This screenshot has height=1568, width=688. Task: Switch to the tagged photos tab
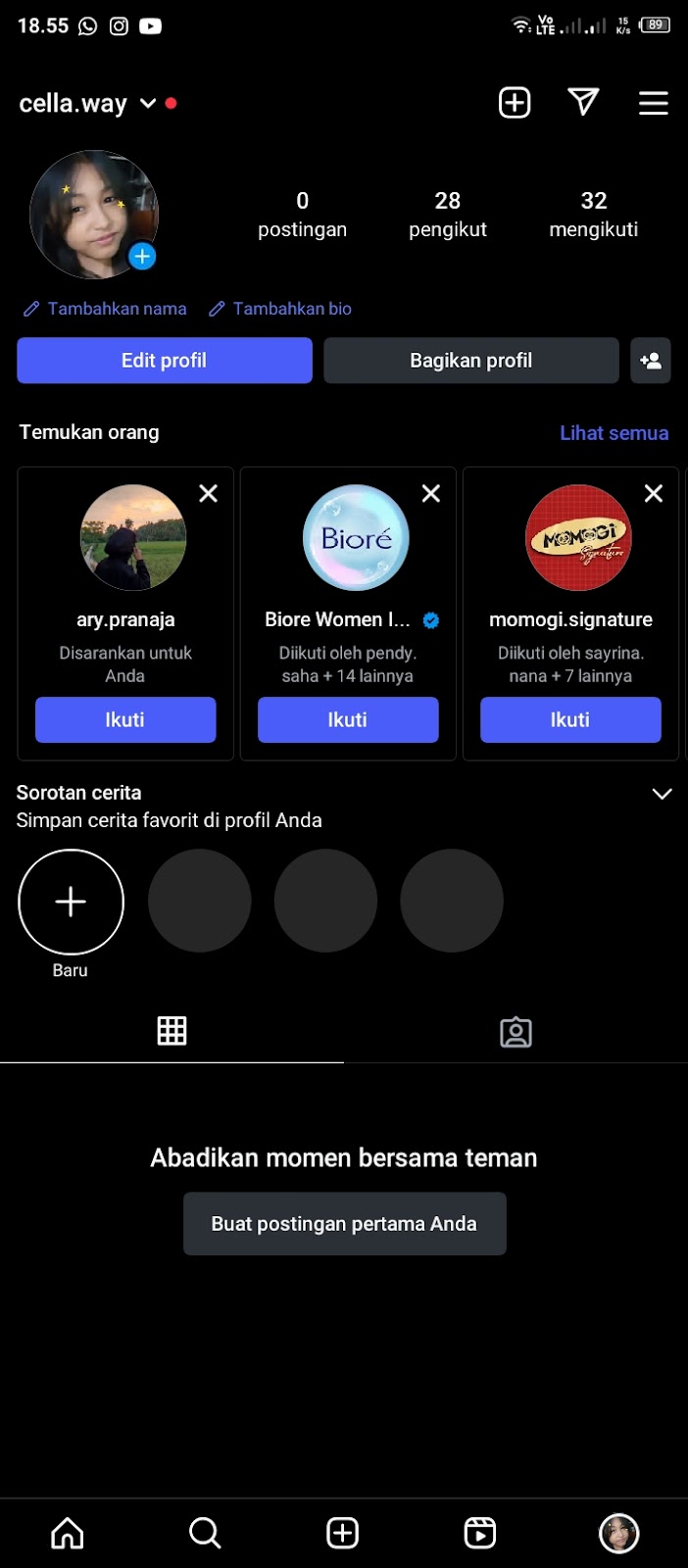click(516, 1032)
